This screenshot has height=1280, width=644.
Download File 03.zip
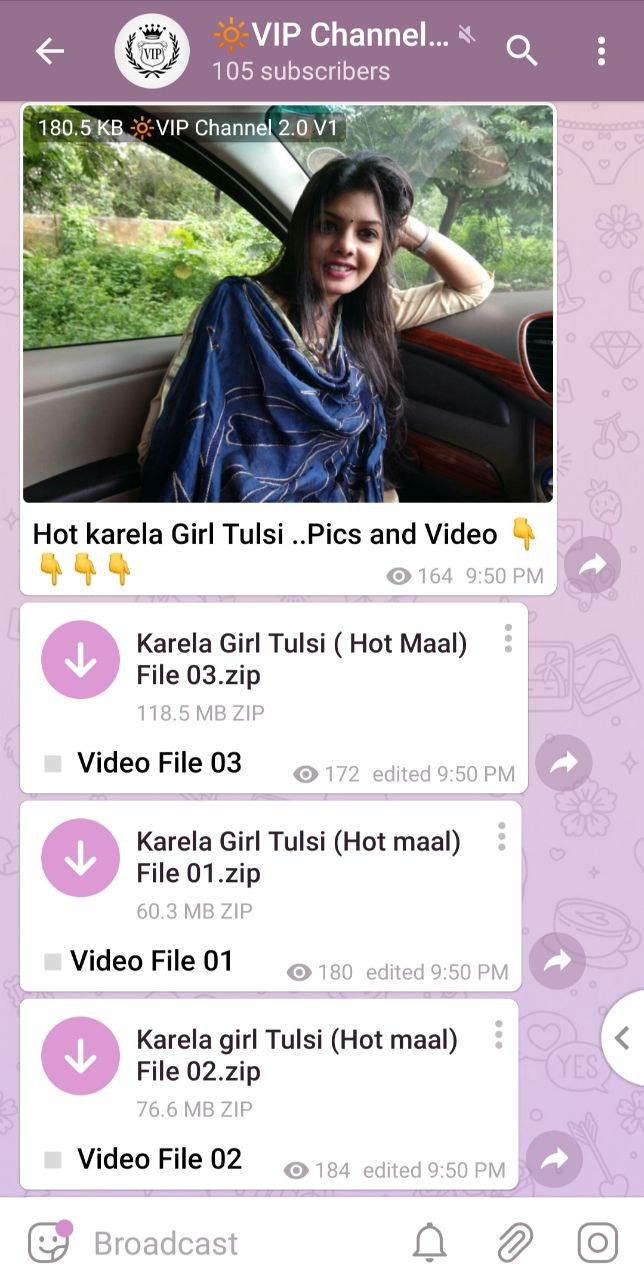coord(80,660)
